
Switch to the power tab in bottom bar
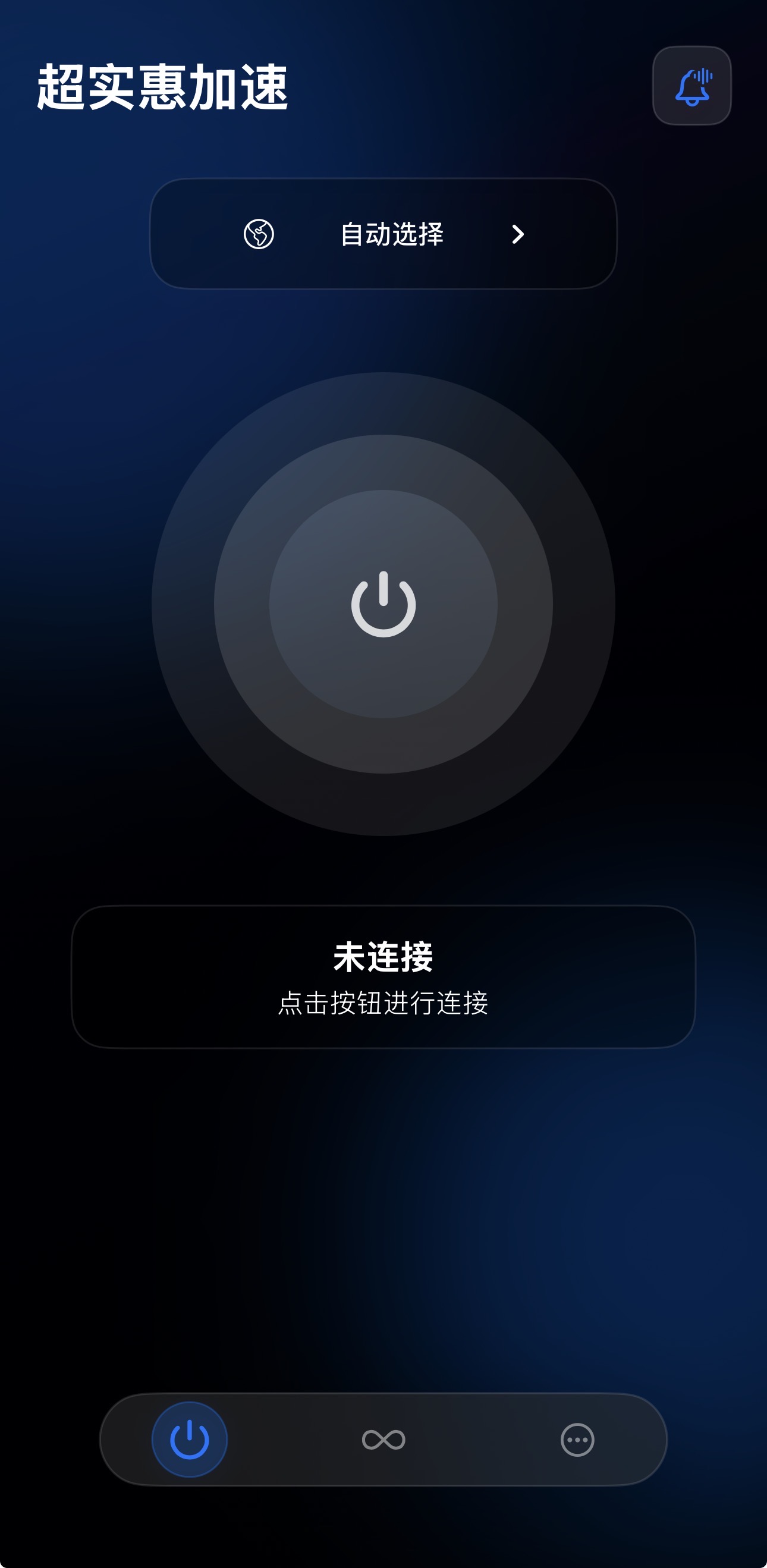(189, 1440)
